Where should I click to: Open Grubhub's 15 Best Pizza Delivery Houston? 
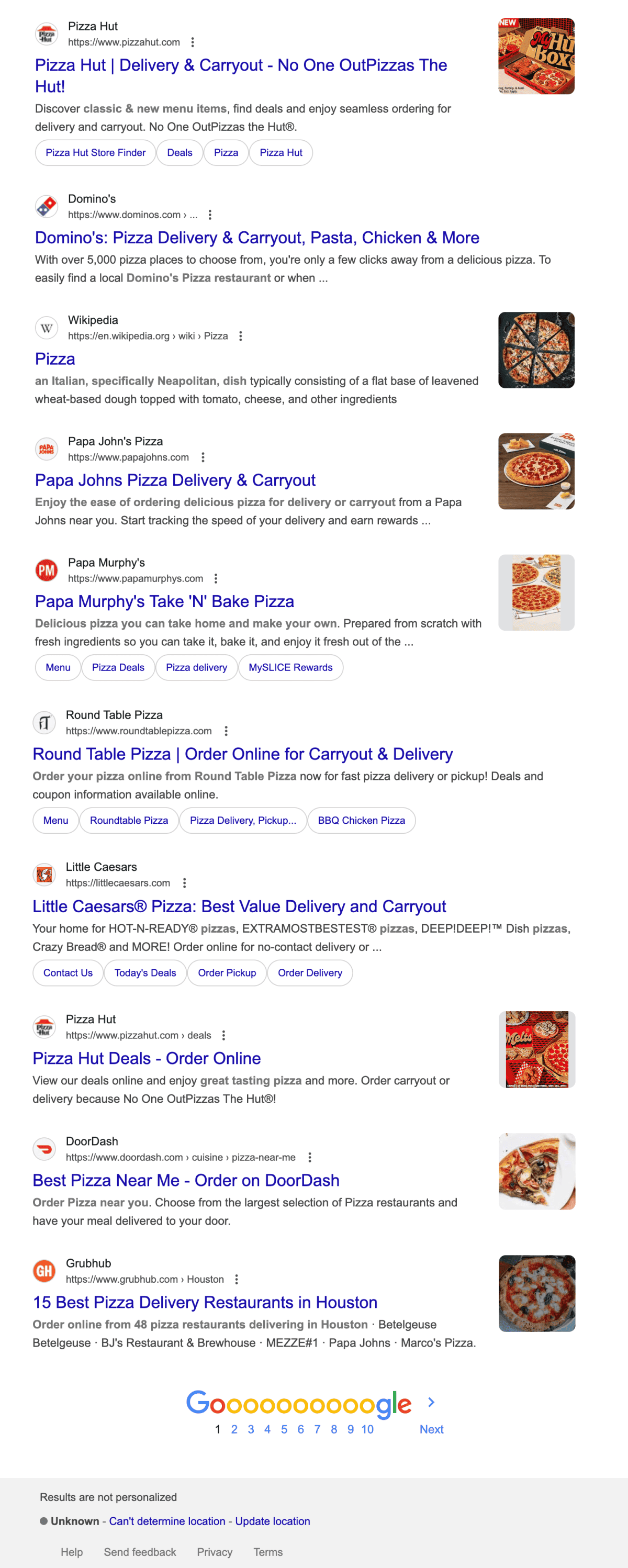coord(205,1302)
